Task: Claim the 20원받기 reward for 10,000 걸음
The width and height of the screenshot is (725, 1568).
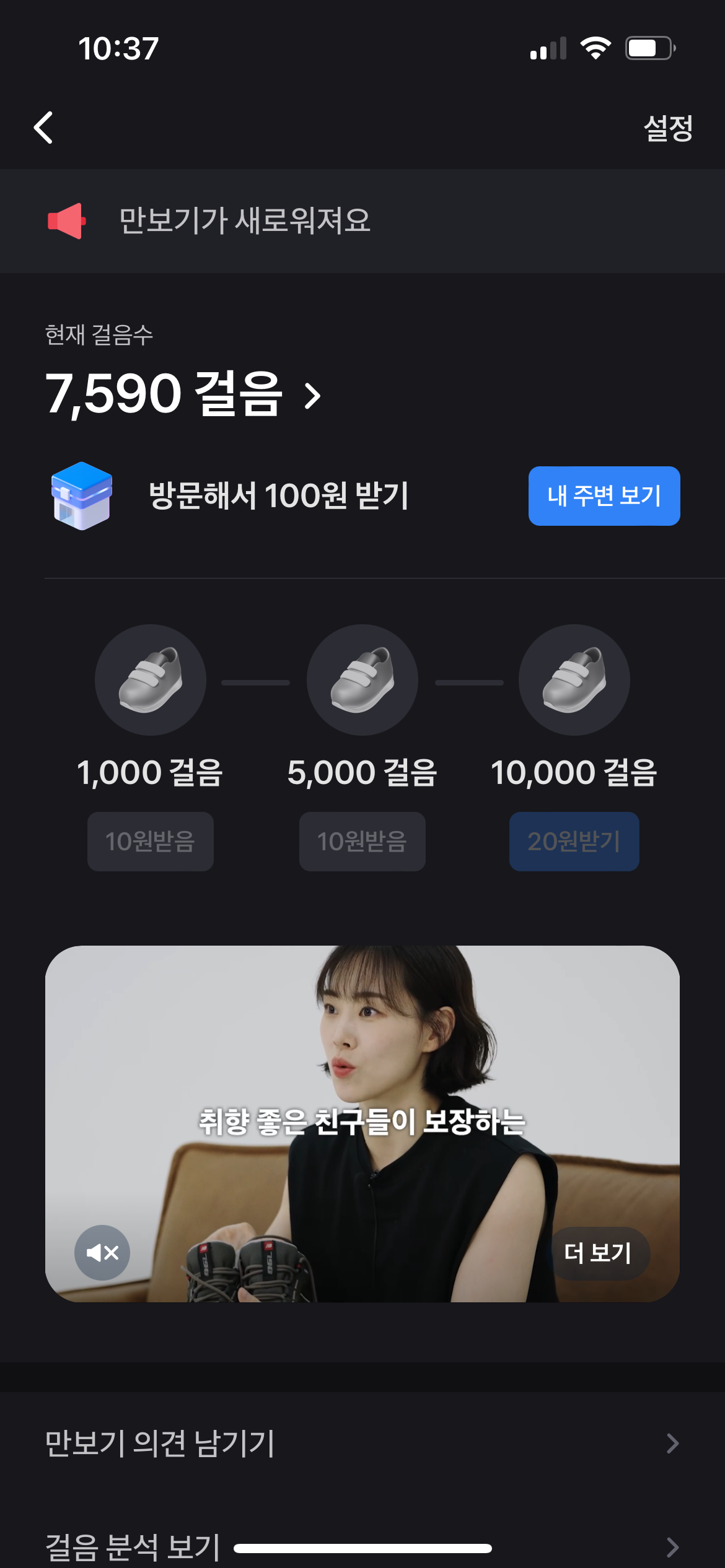Action: (574, 841)
